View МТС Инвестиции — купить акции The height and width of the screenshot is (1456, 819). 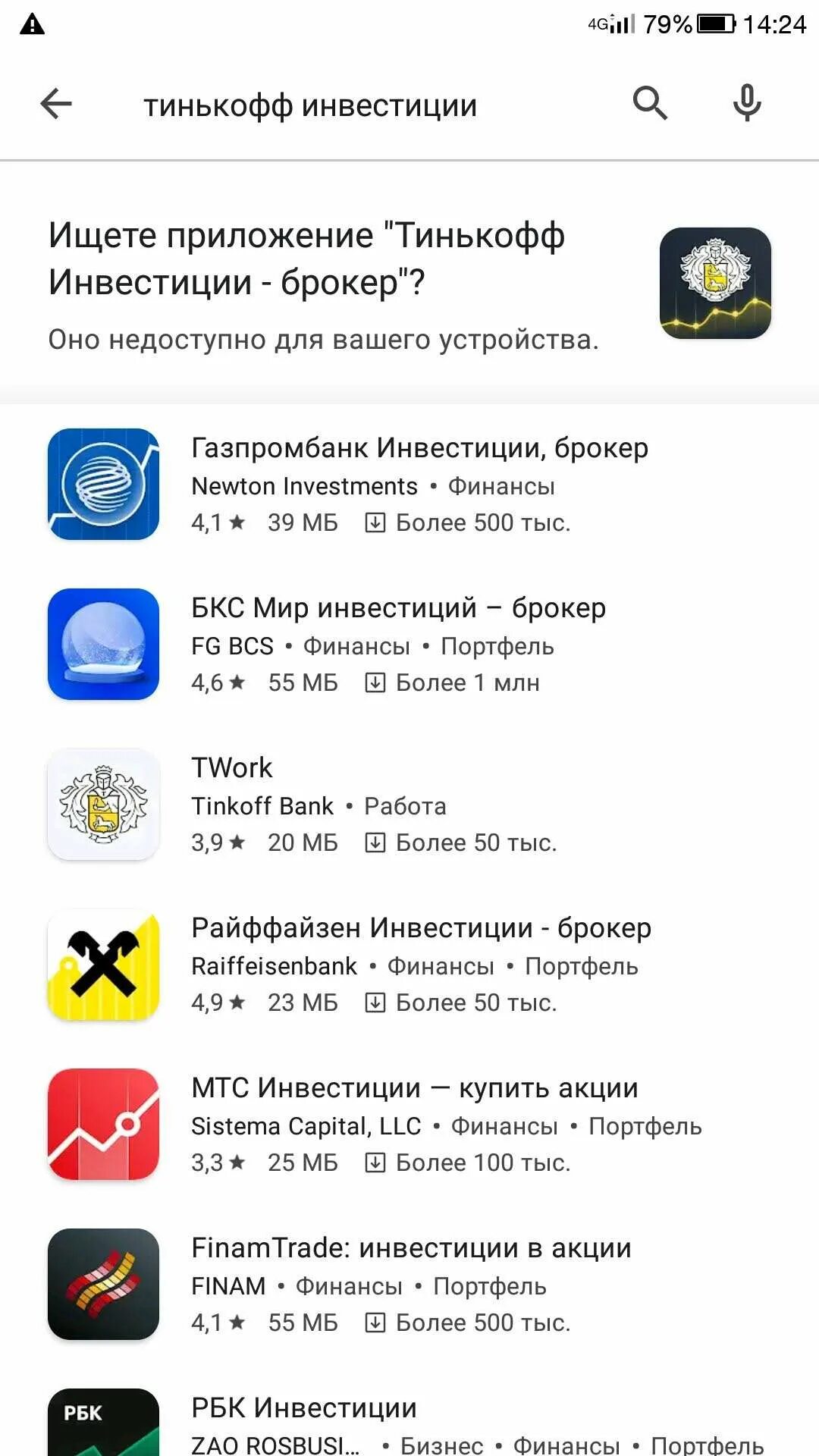[409, 1125]
